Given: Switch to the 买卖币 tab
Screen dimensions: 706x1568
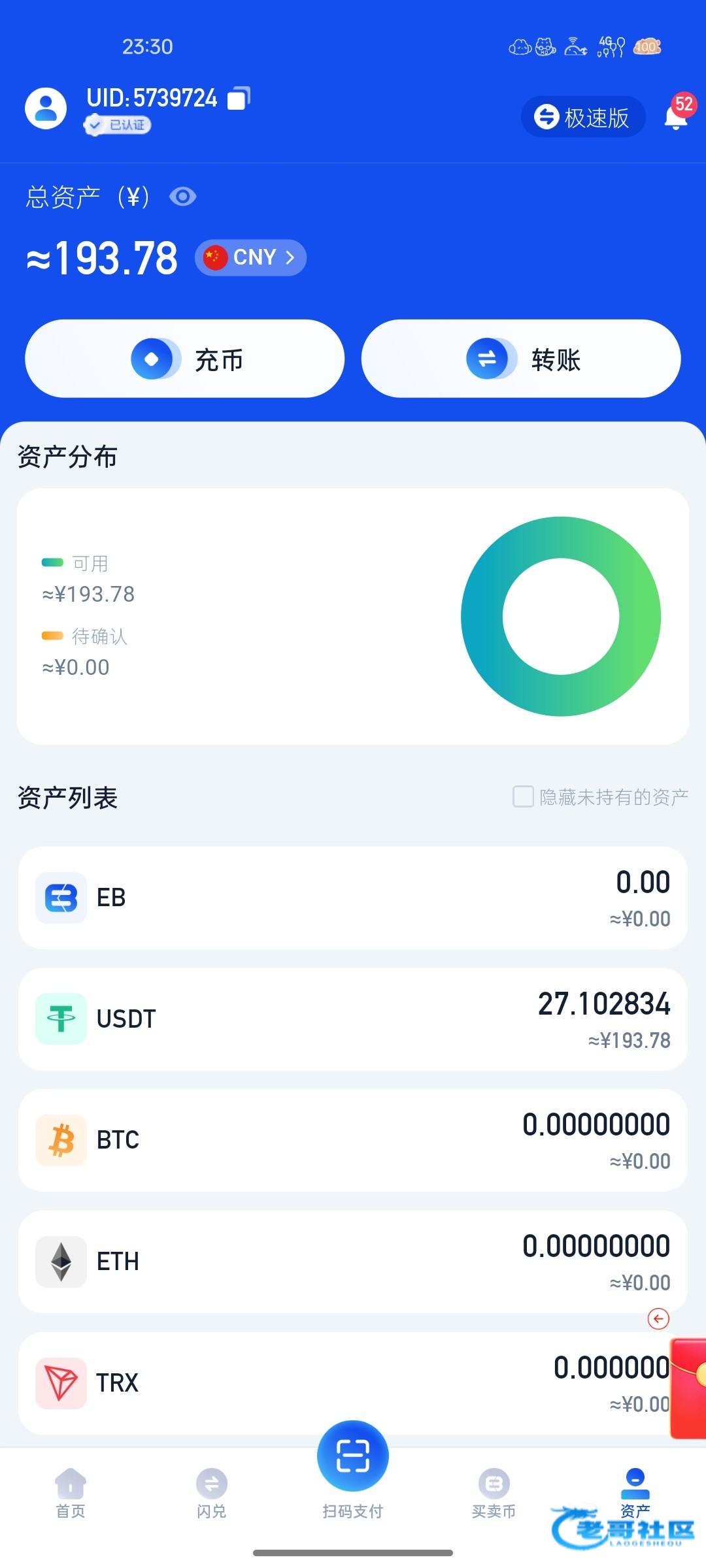Looking at the screenshot, I should [x=494, y=1494].
